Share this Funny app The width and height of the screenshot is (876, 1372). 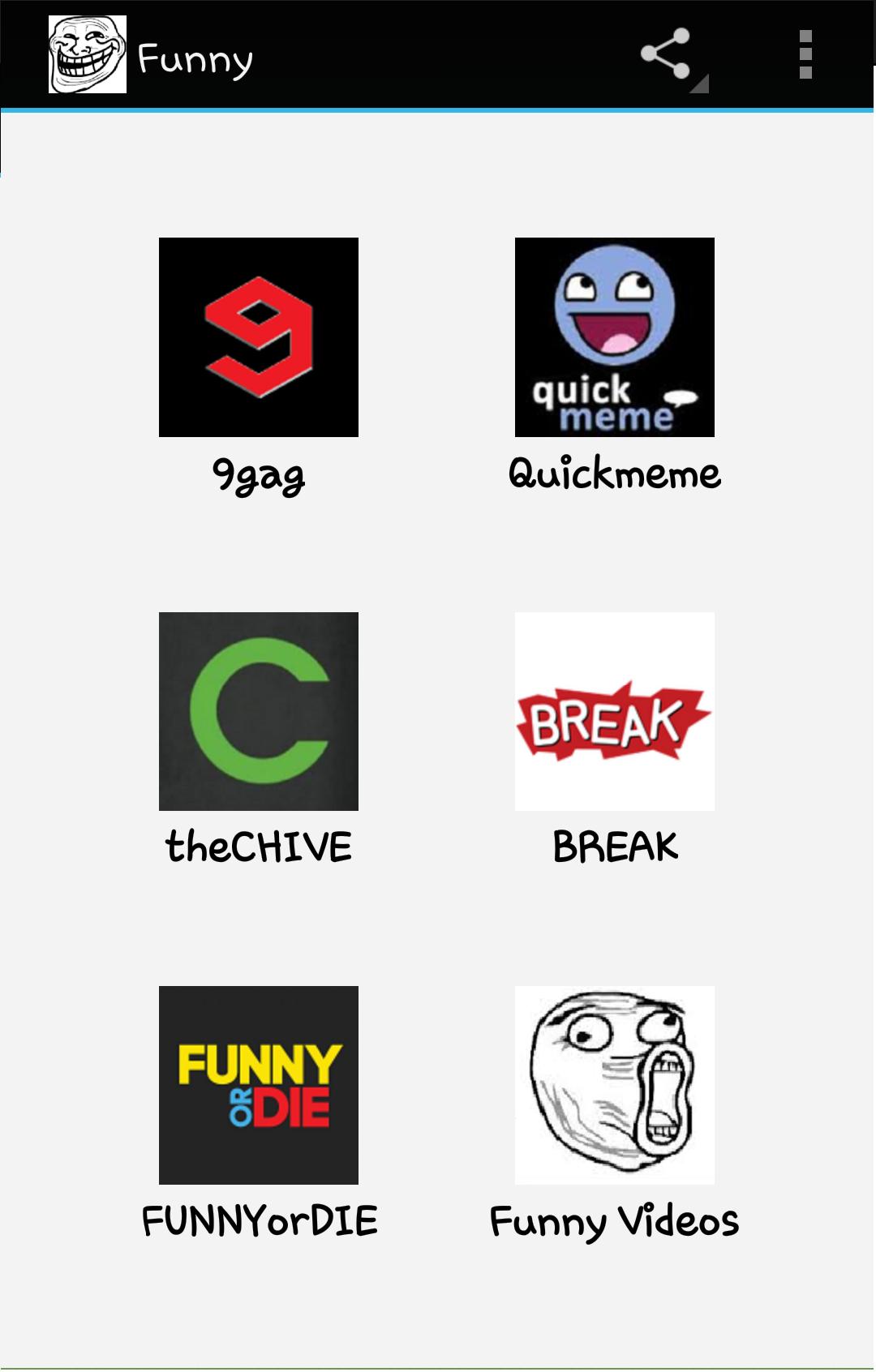(x=667, y=54)
